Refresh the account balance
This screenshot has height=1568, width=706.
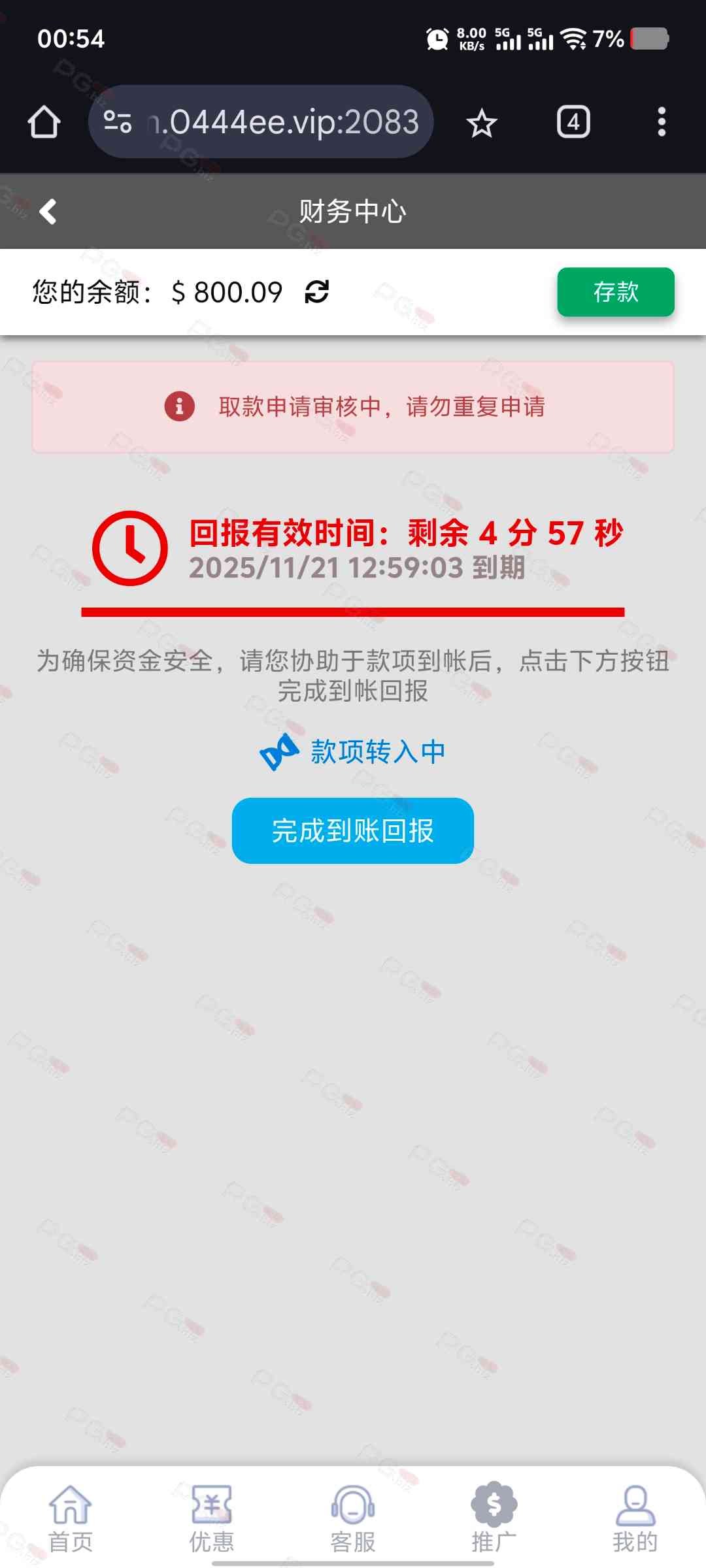[x=317, y=292]
